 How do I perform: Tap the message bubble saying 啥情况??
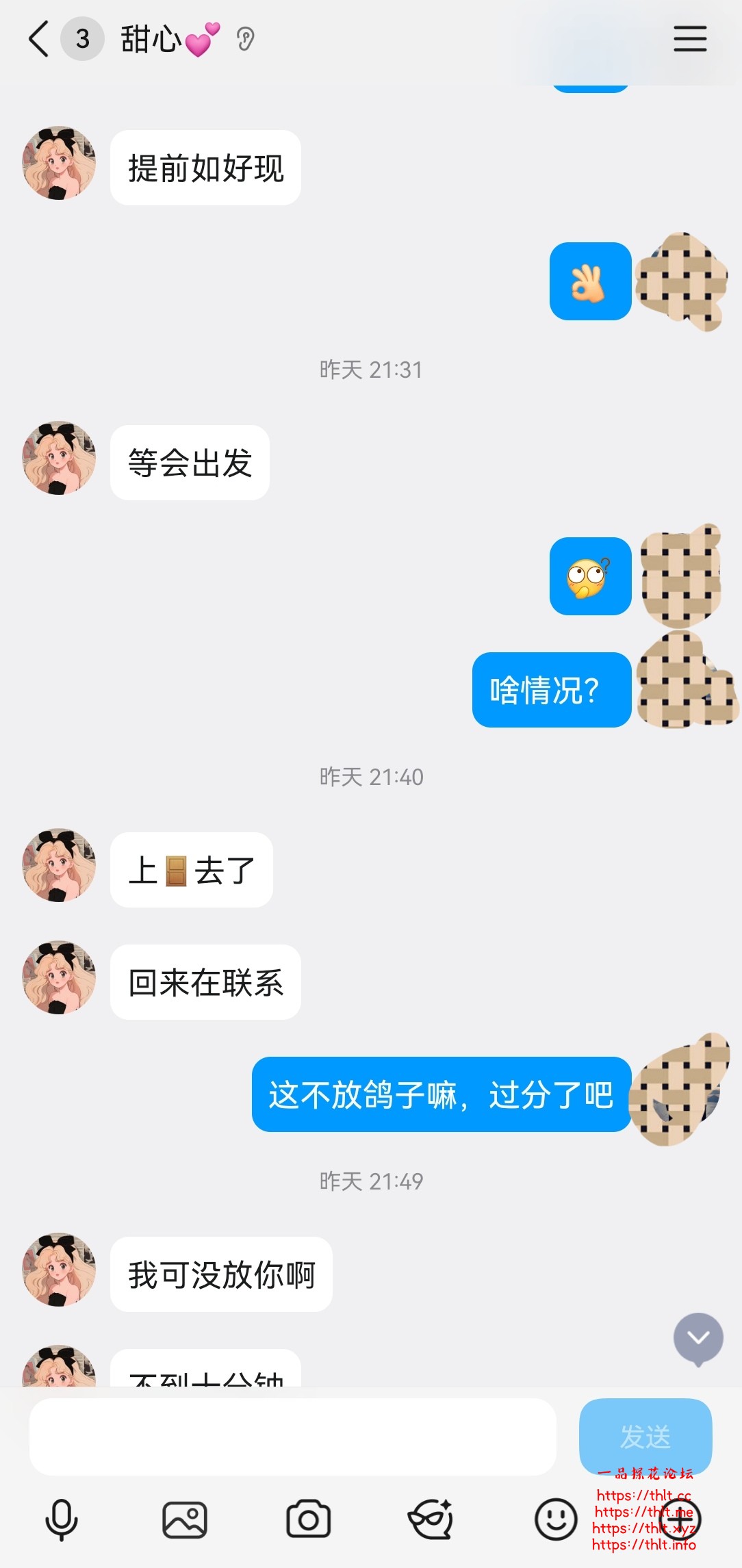tap(551, 691)
